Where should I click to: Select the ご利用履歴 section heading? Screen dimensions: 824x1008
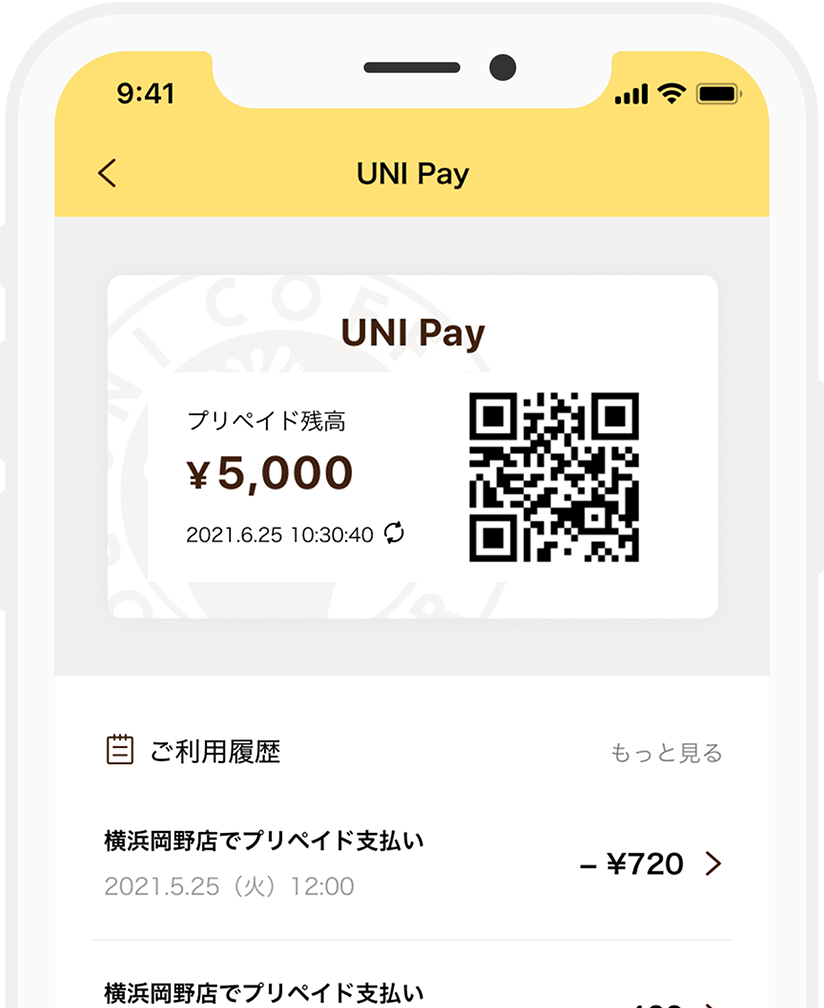(215, 752)
